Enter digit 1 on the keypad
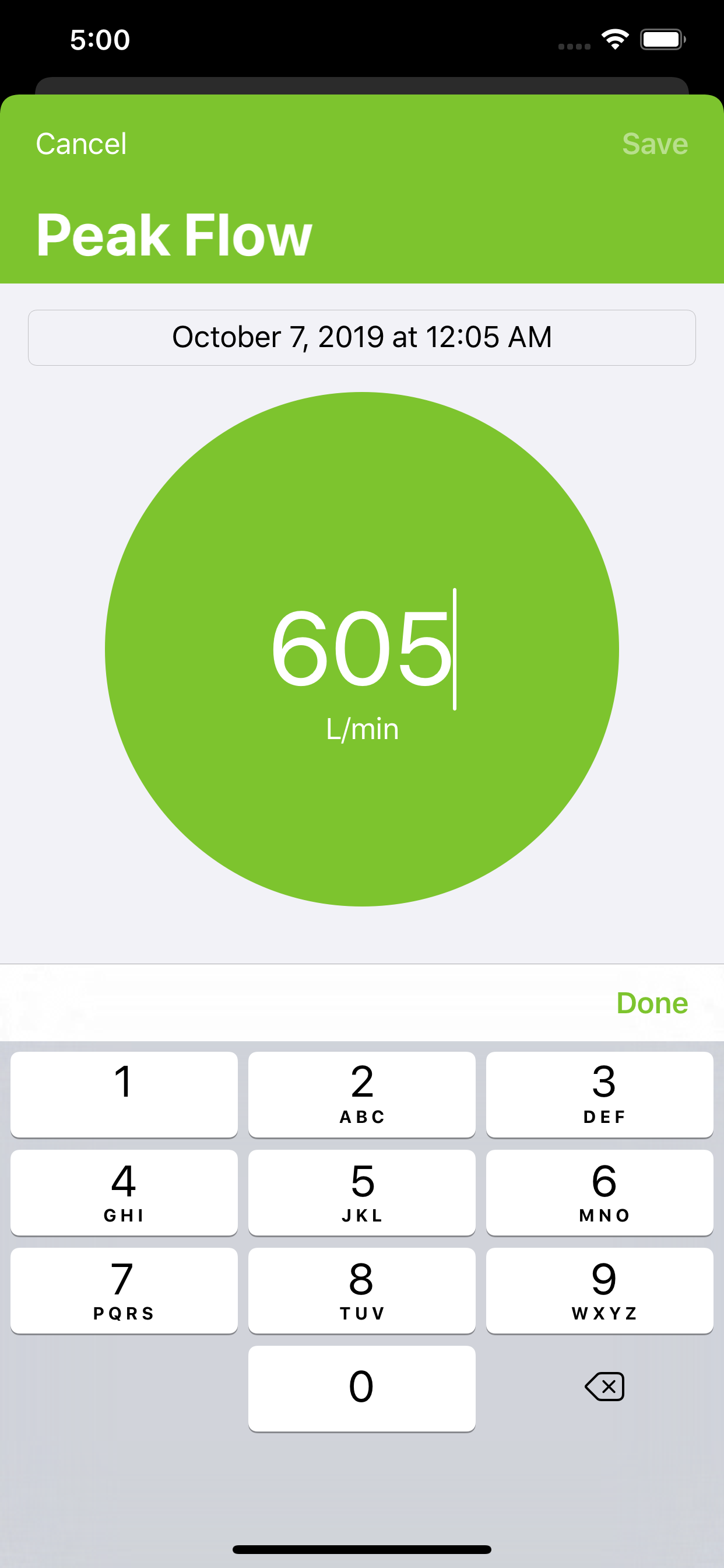Image resolution: width=724 pixels, height=1568 pixels. (124, 1094)
